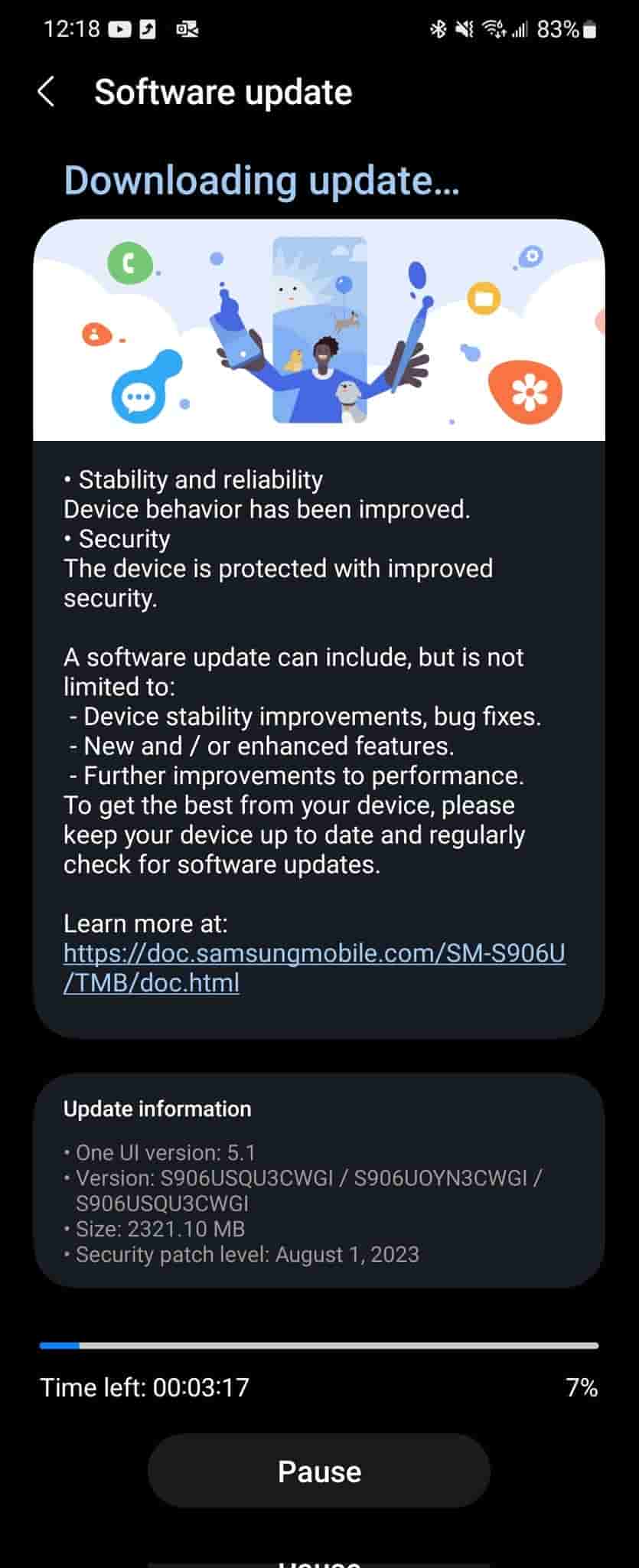639x1568 pixels.
Task: Pause the update download
Action: 319,1471
